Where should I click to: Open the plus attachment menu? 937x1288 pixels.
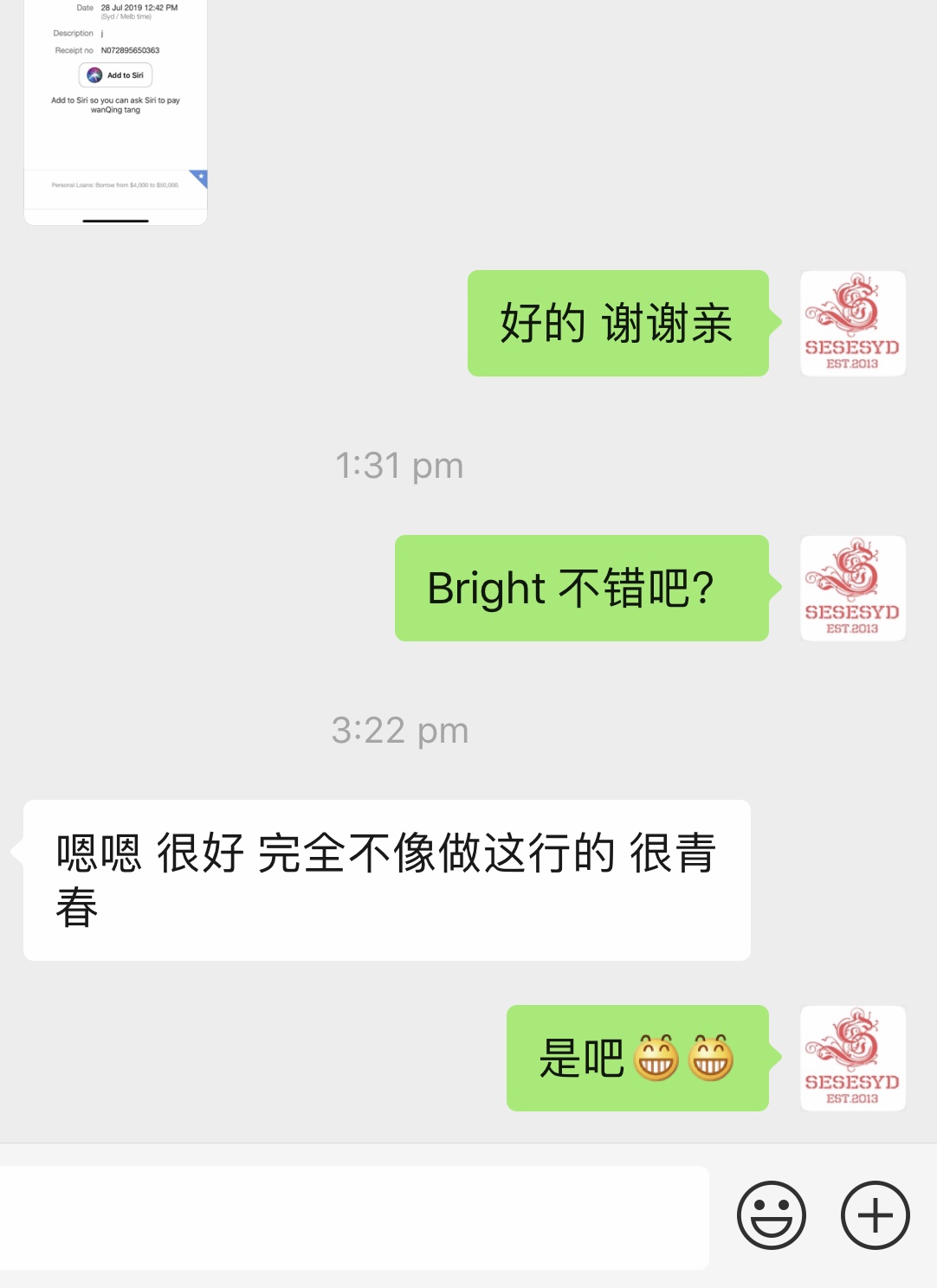pyautogui.click(x=875, y=1215)
